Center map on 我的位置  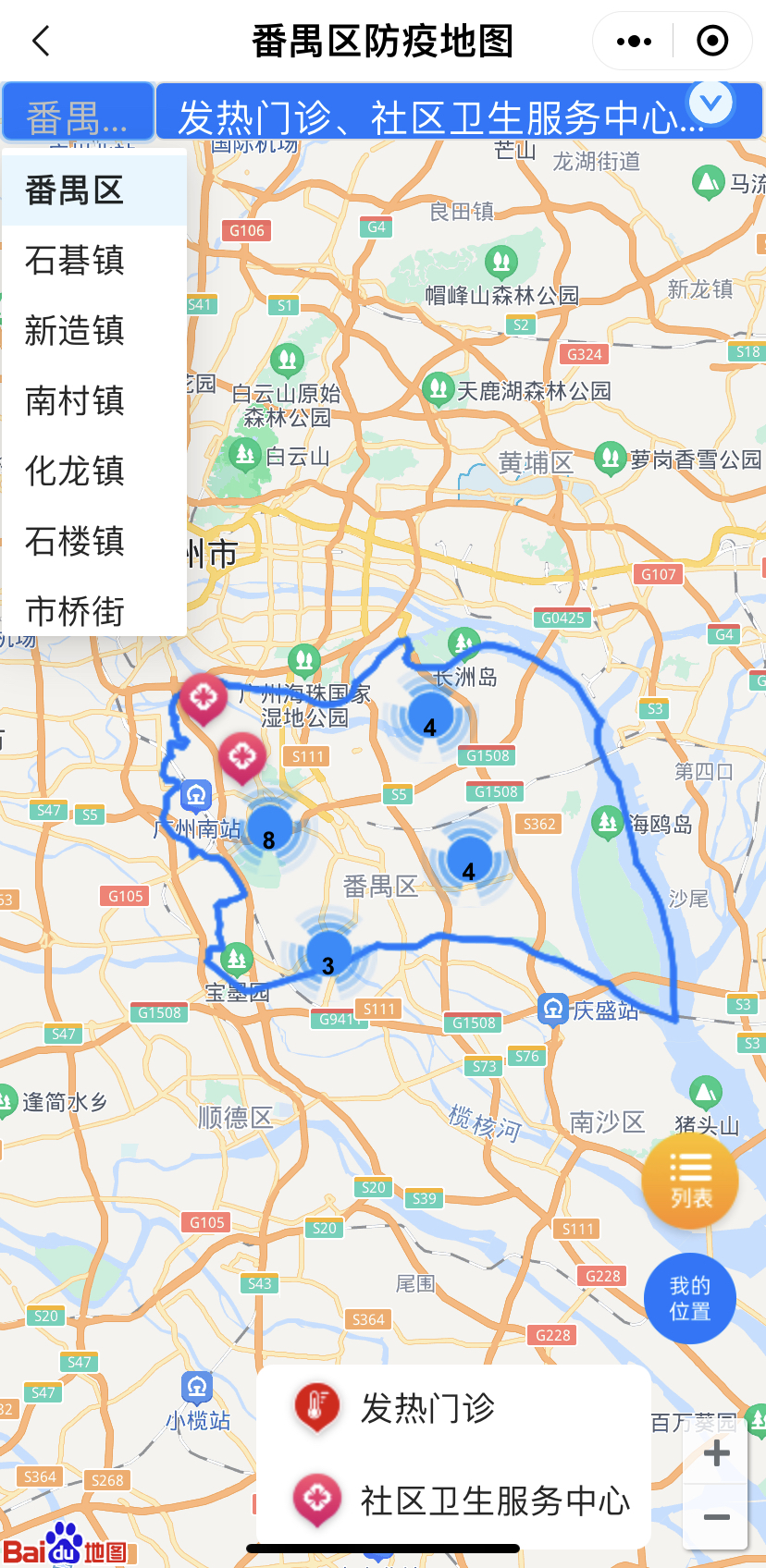(690, 1298)
